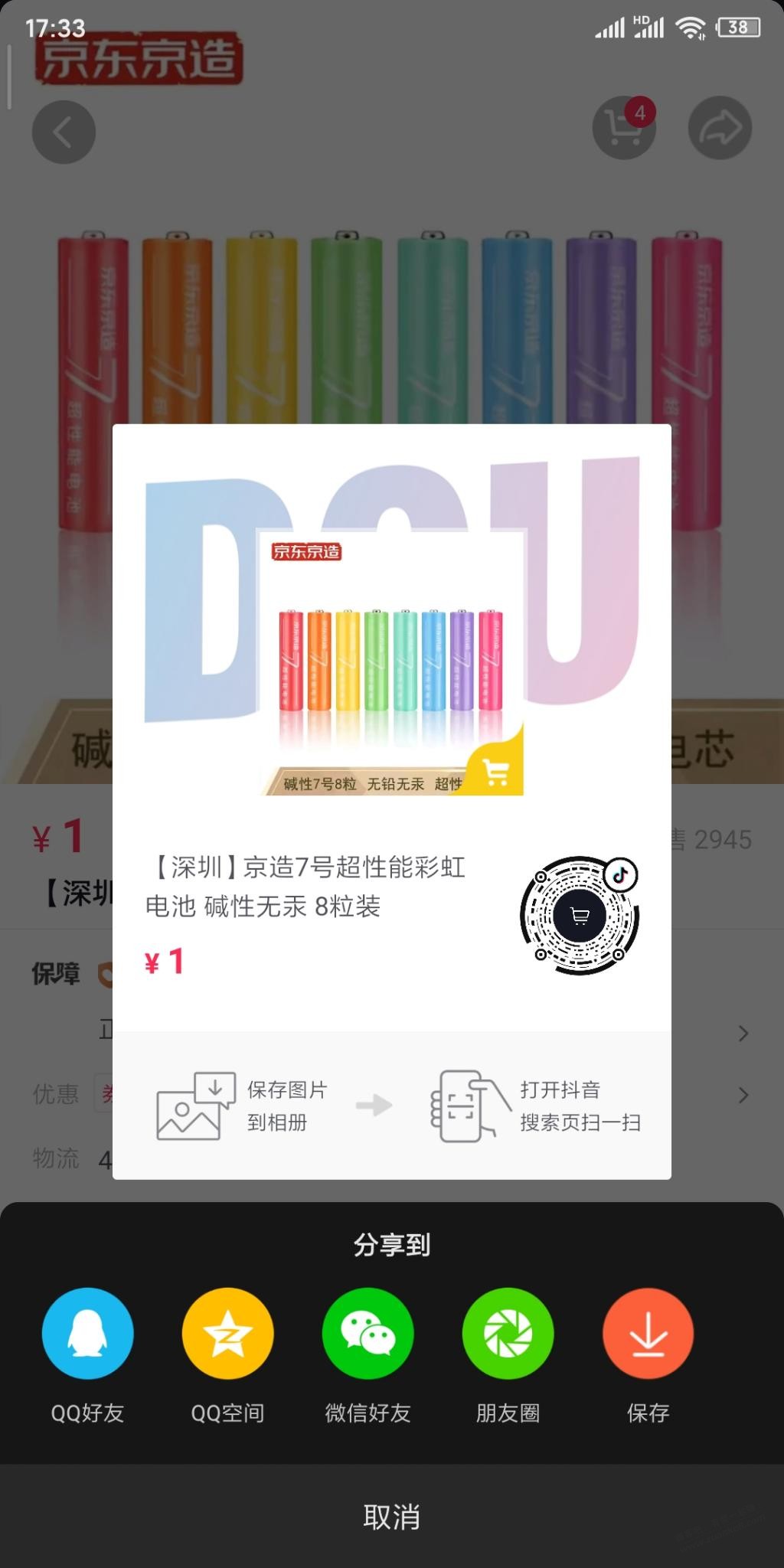Share to QQ好友
The image size is (784, 1568).
pyautogui.click(x=87, y=1333)
